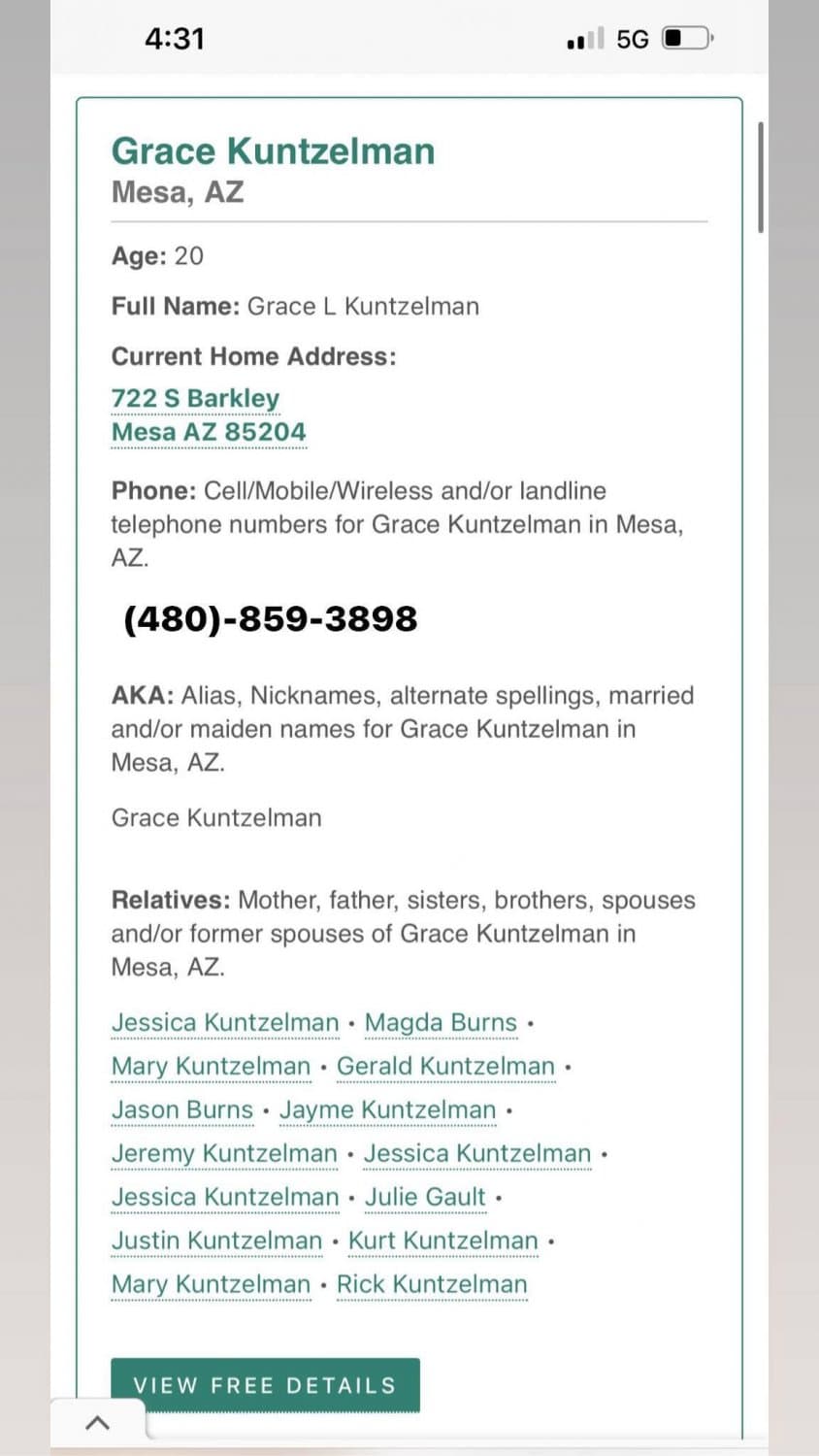Open Gerald Kuntzelman's record link

[445, 1066]
